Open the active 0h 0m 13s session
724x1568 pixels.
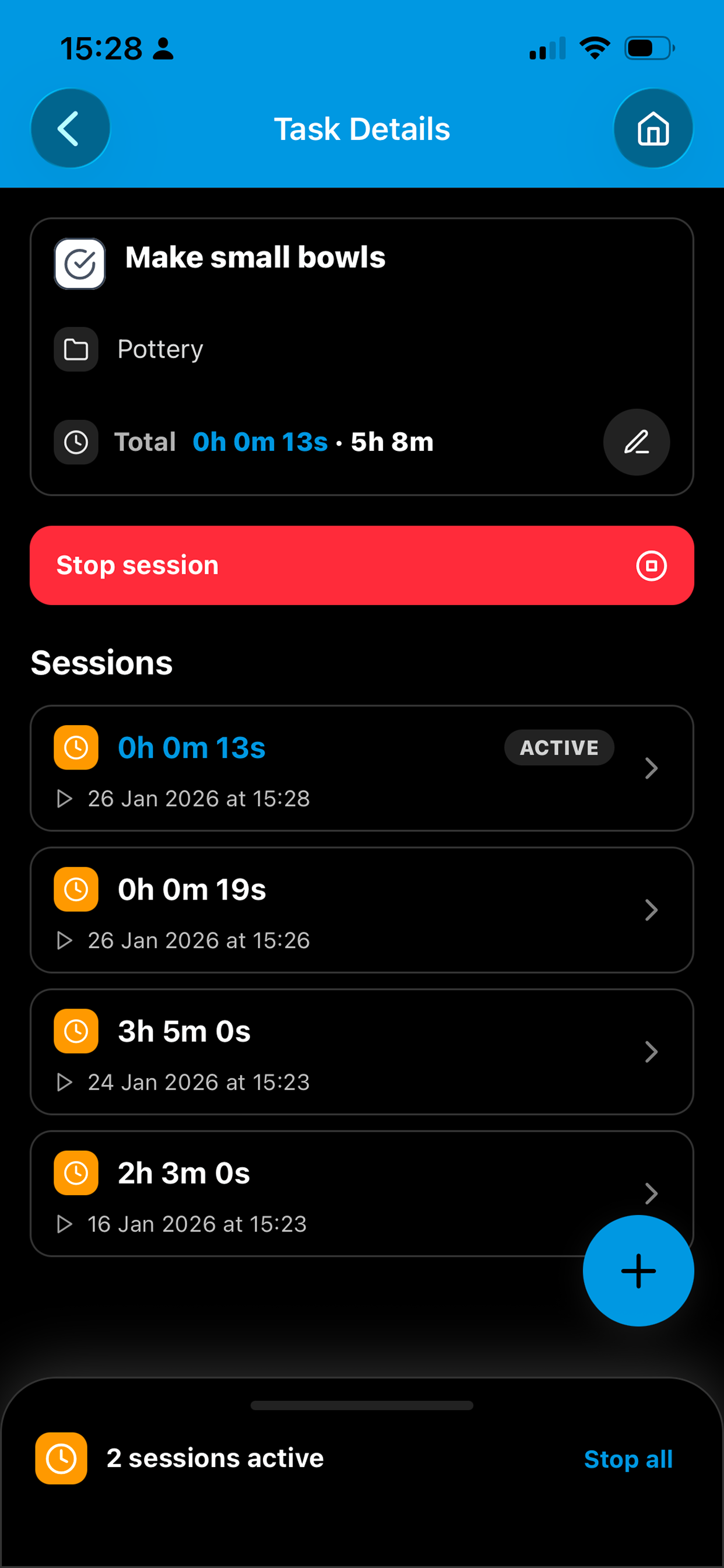(362, 768)
